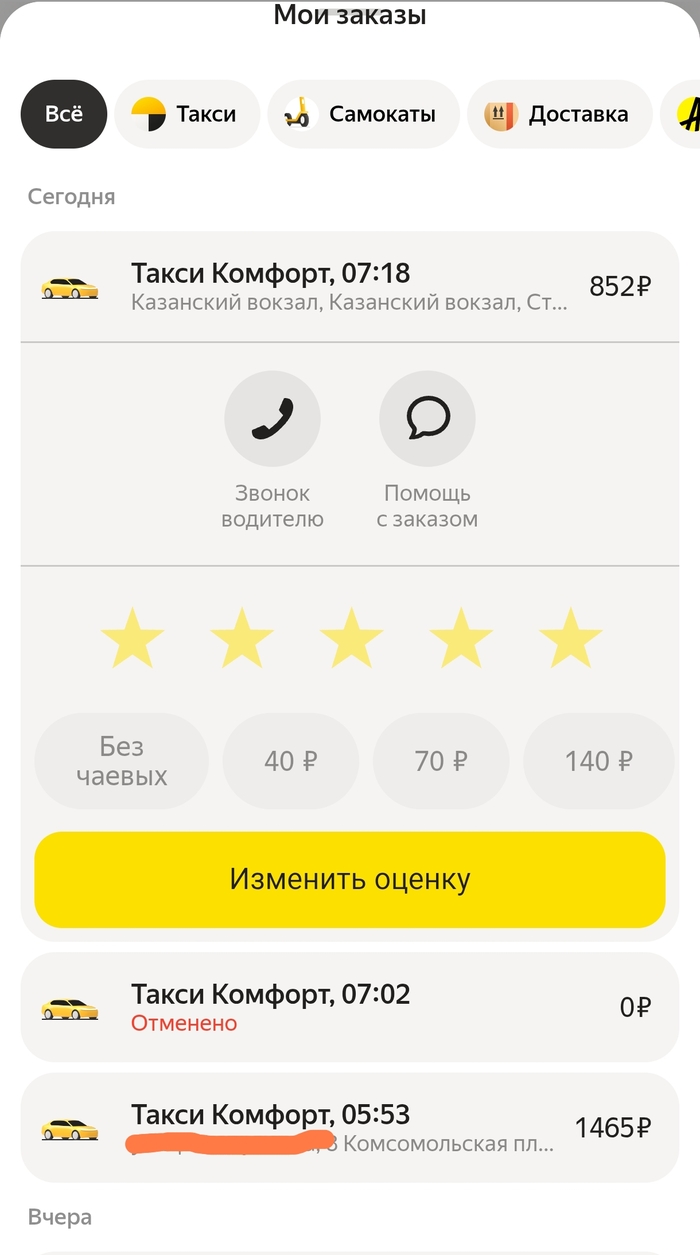Rate the ride one star
700x1255 pixels.
(x=132, y=638)
